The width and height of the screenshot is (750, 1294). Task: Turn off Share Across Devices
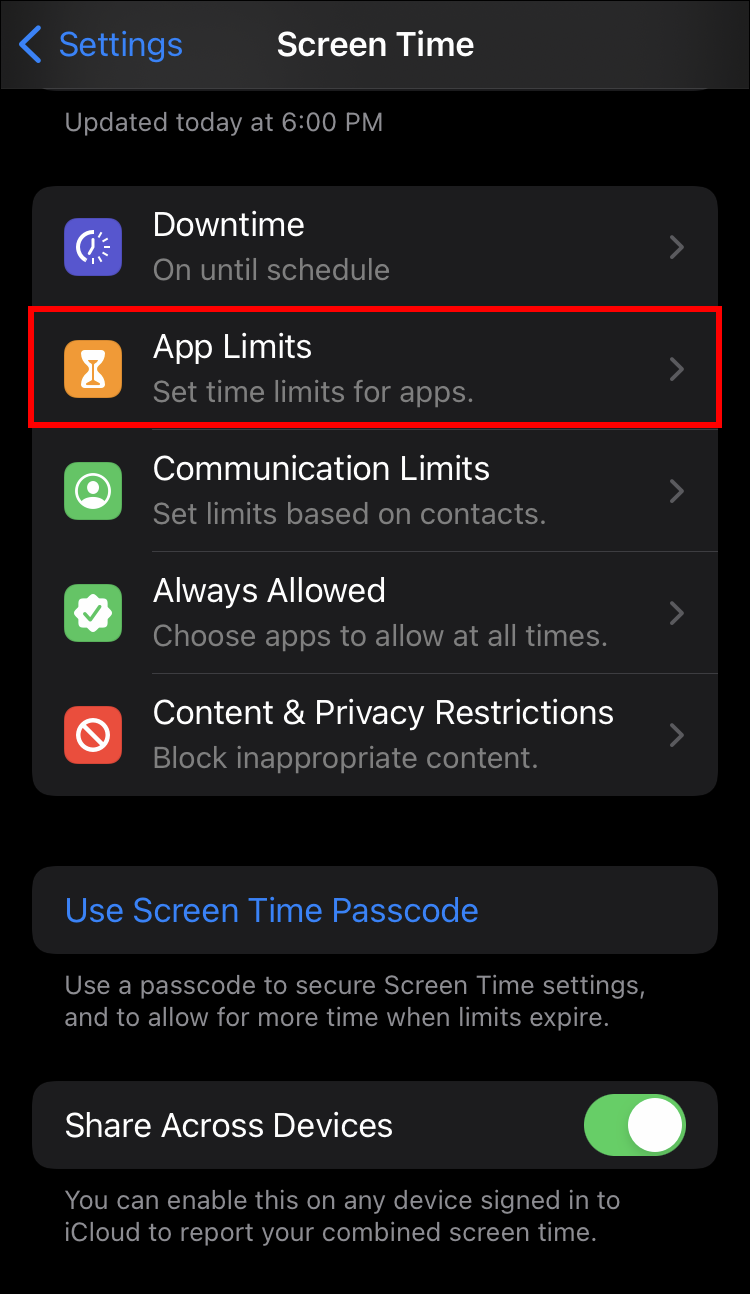click(634, 1125)
